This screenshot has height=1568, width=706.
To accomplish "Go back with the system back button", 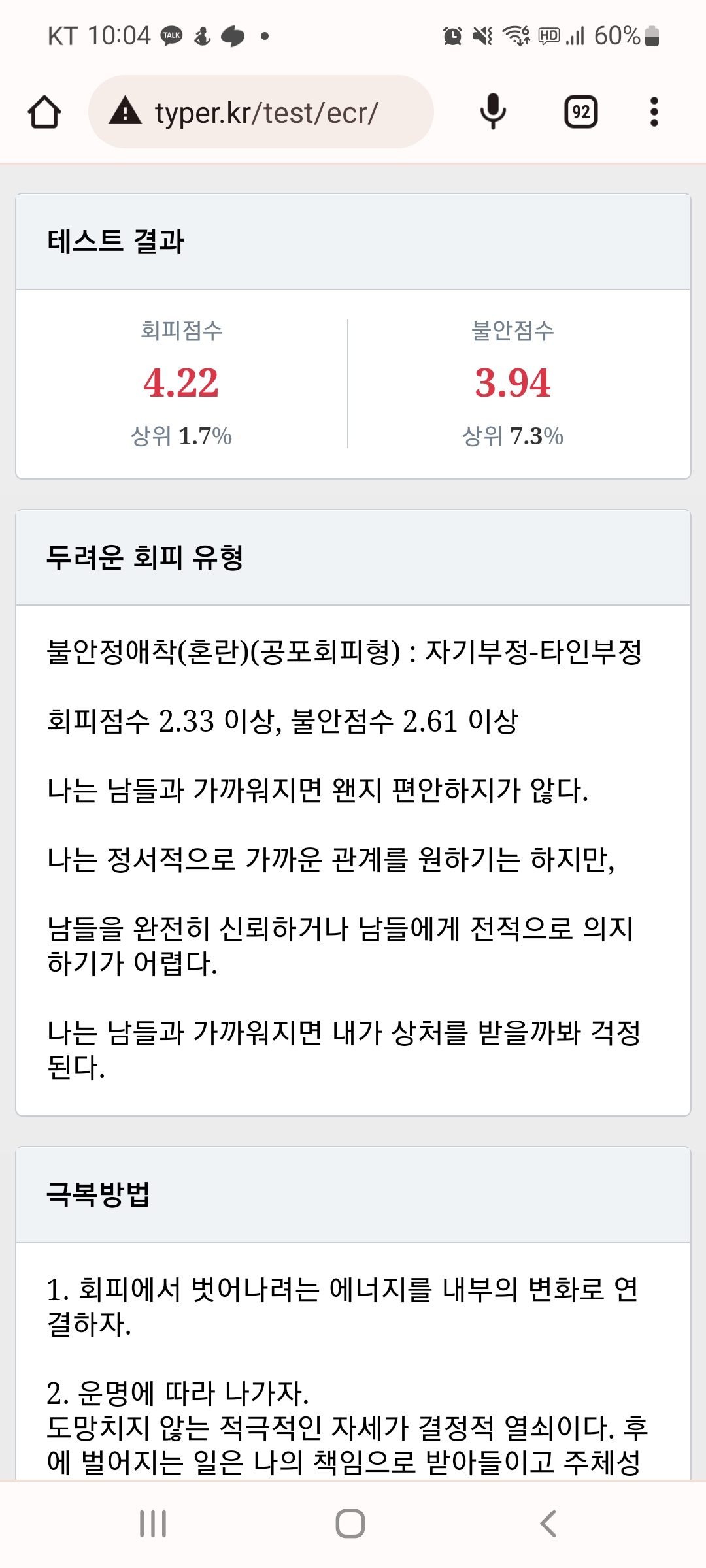I will 548,1524.
